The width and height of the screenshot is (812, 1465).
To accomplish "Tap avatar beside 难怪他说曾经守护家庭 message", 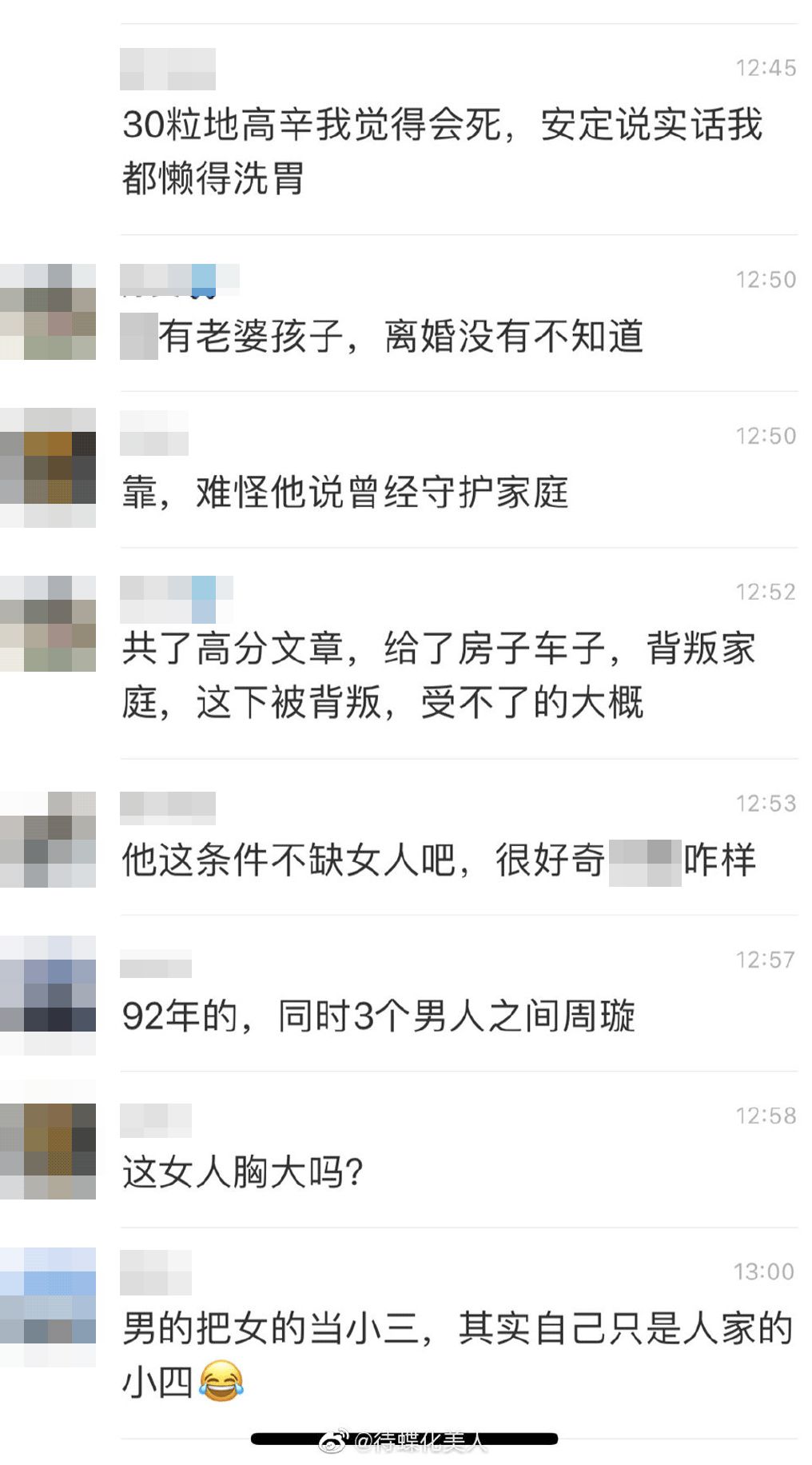I will point(48,468).
